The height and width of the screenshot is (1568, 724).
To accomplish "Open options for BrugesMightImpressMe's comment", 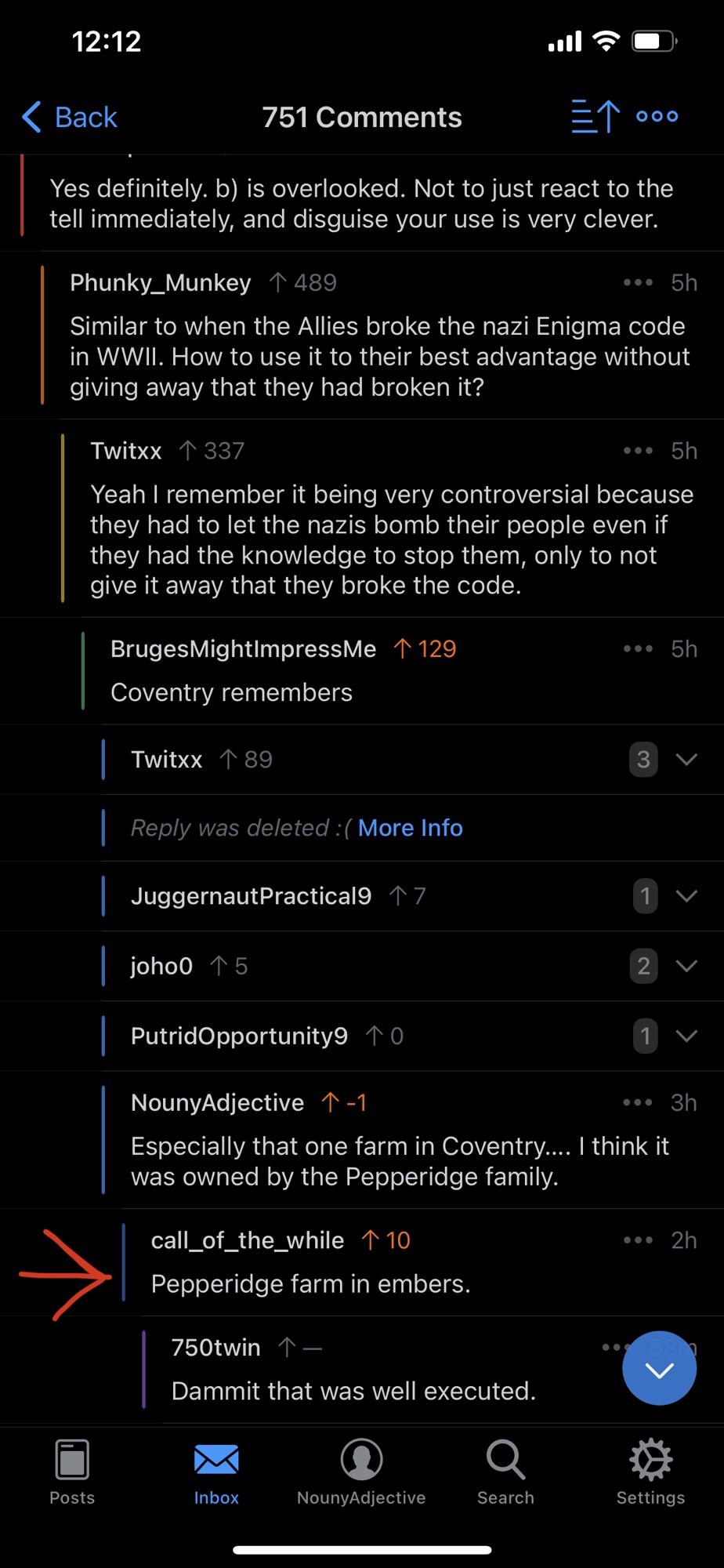I will click(x=638, y=649).
